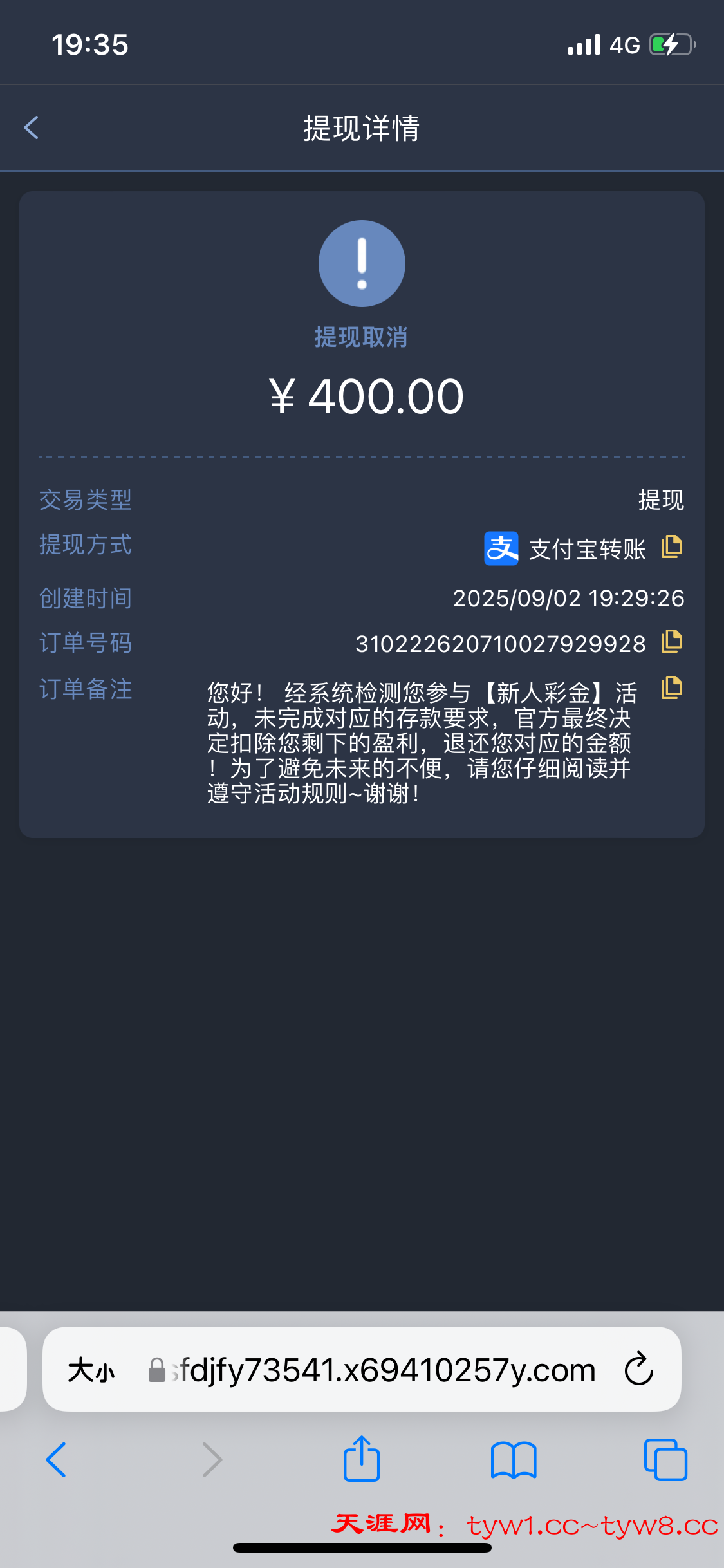Navigate back in Safari's bottom toolbar
This screenshot has height=1568, width=724.
(57, 1460)
